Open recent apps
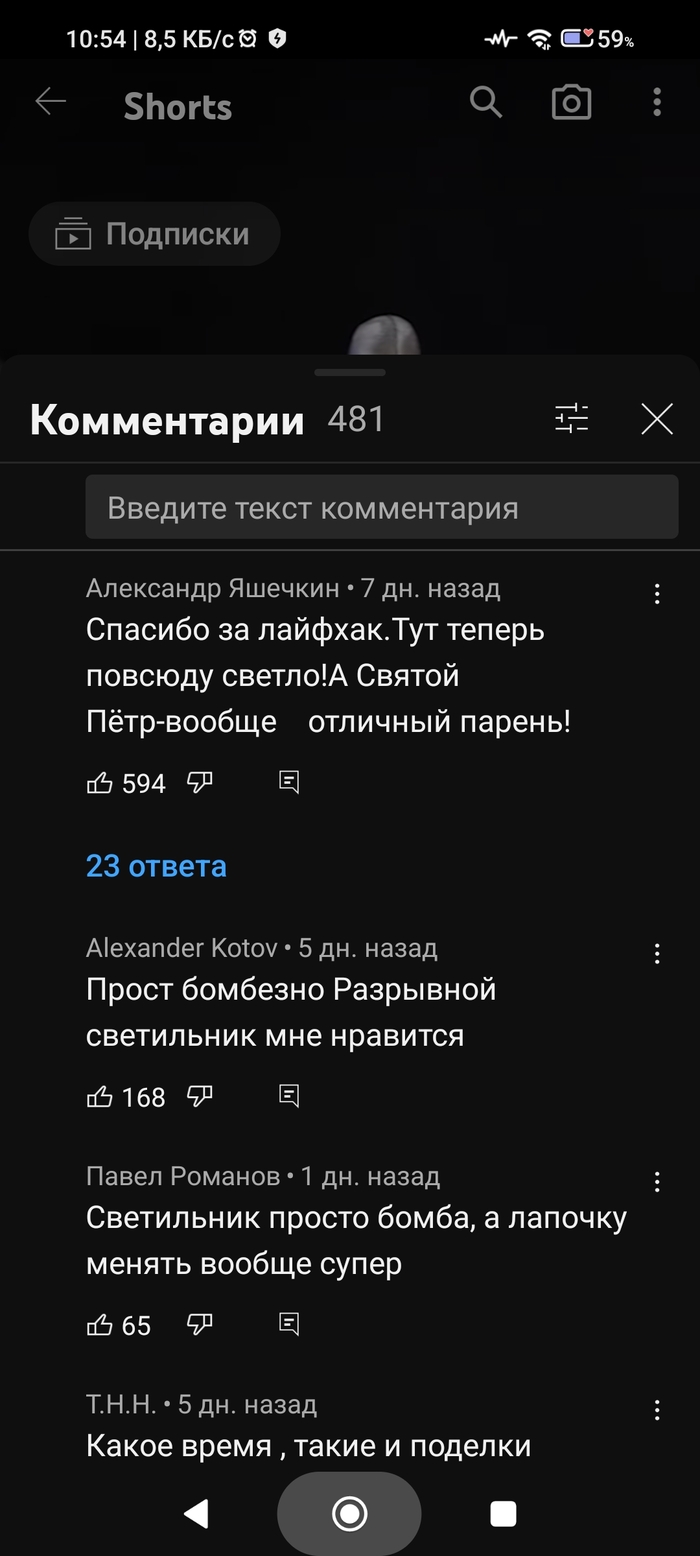This screenshot has height=1556, width=700. click(x=503, y=1514)
